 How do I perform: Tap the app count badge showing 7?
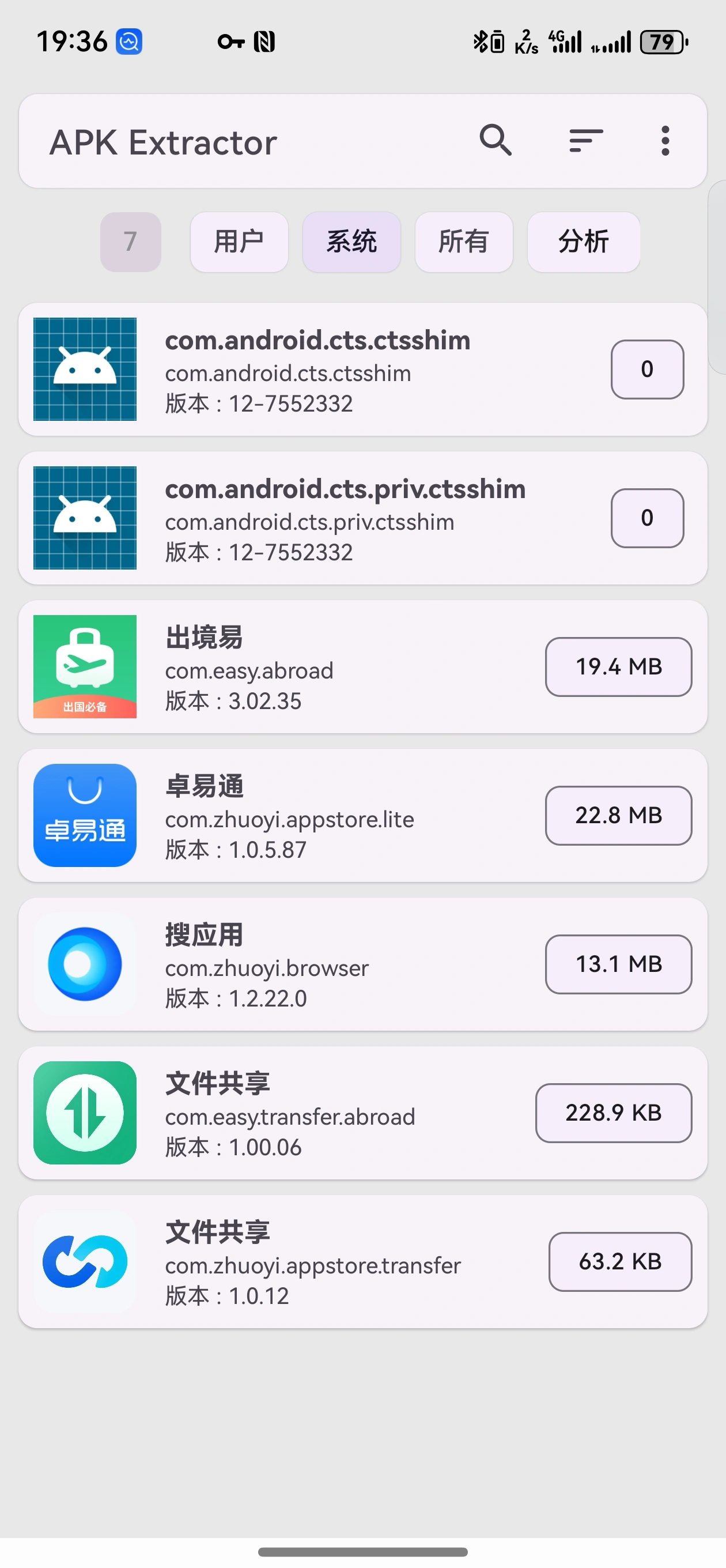[130, 242]
